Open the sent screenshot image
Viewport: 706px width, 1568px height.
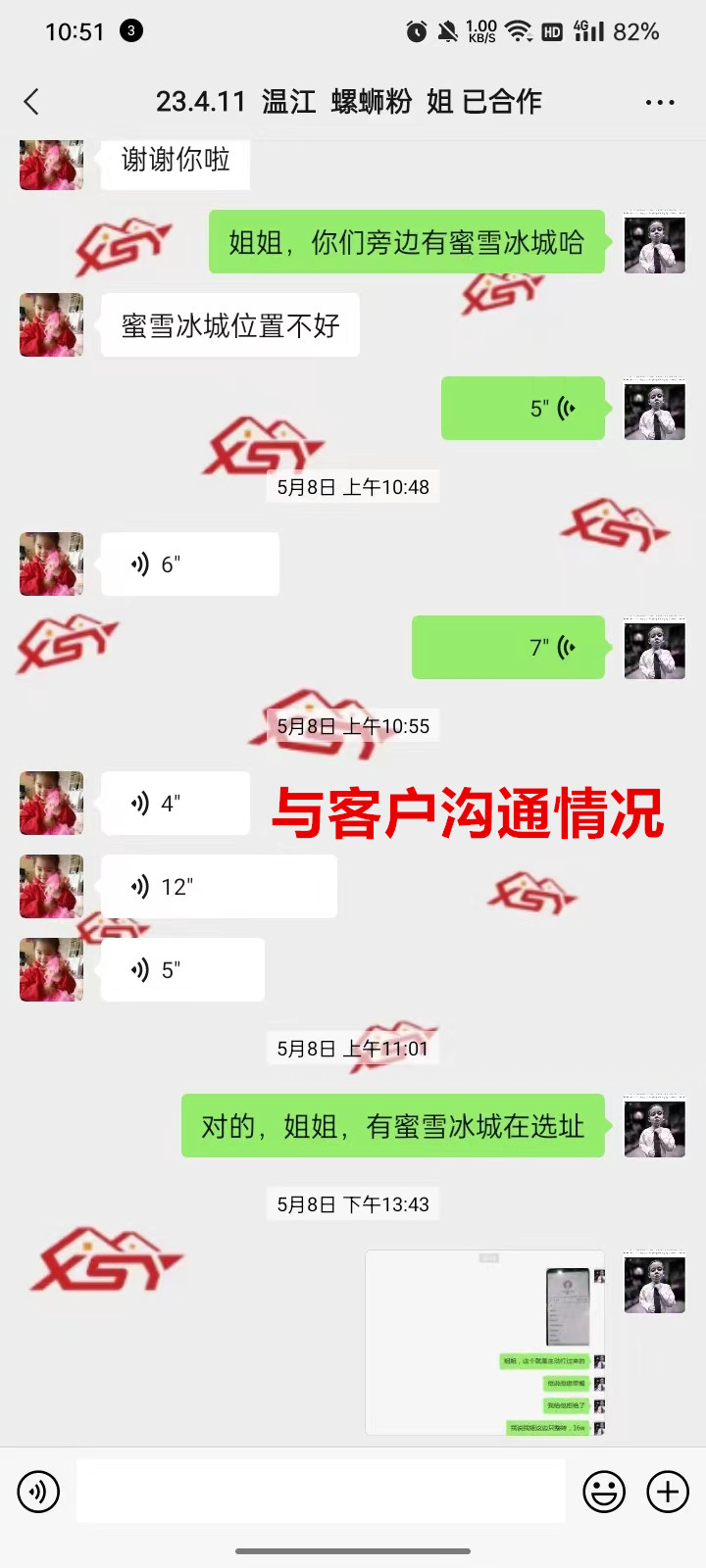(484, 1342)
